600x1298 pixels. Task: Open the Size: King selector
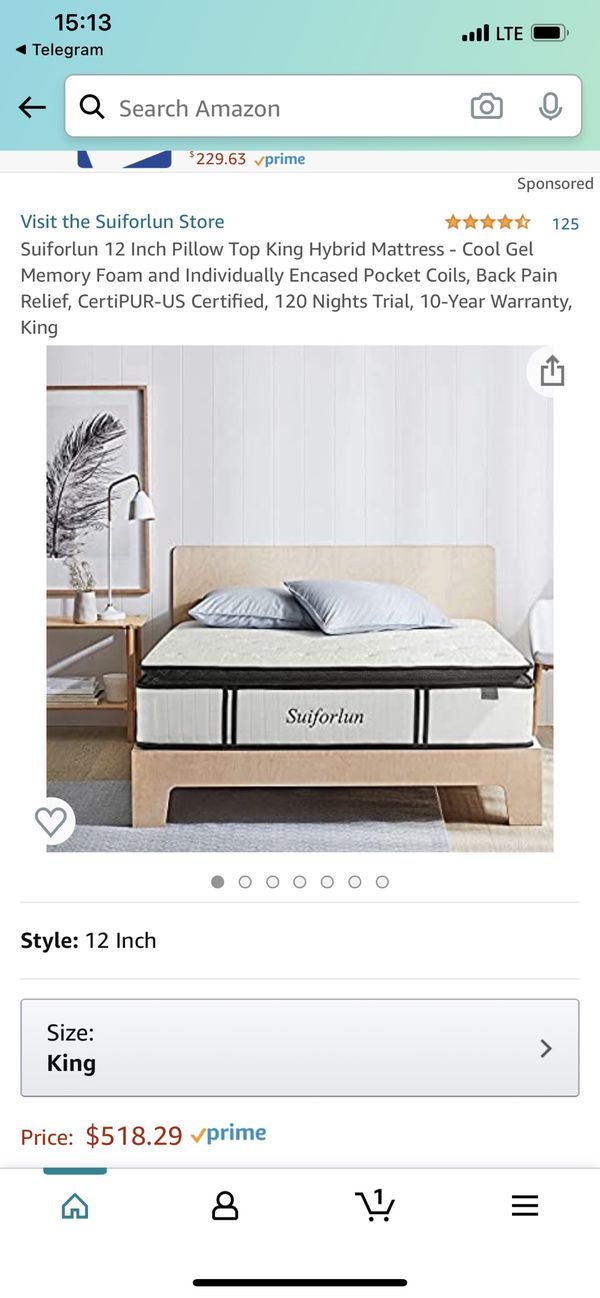(x=300, y=1048)
